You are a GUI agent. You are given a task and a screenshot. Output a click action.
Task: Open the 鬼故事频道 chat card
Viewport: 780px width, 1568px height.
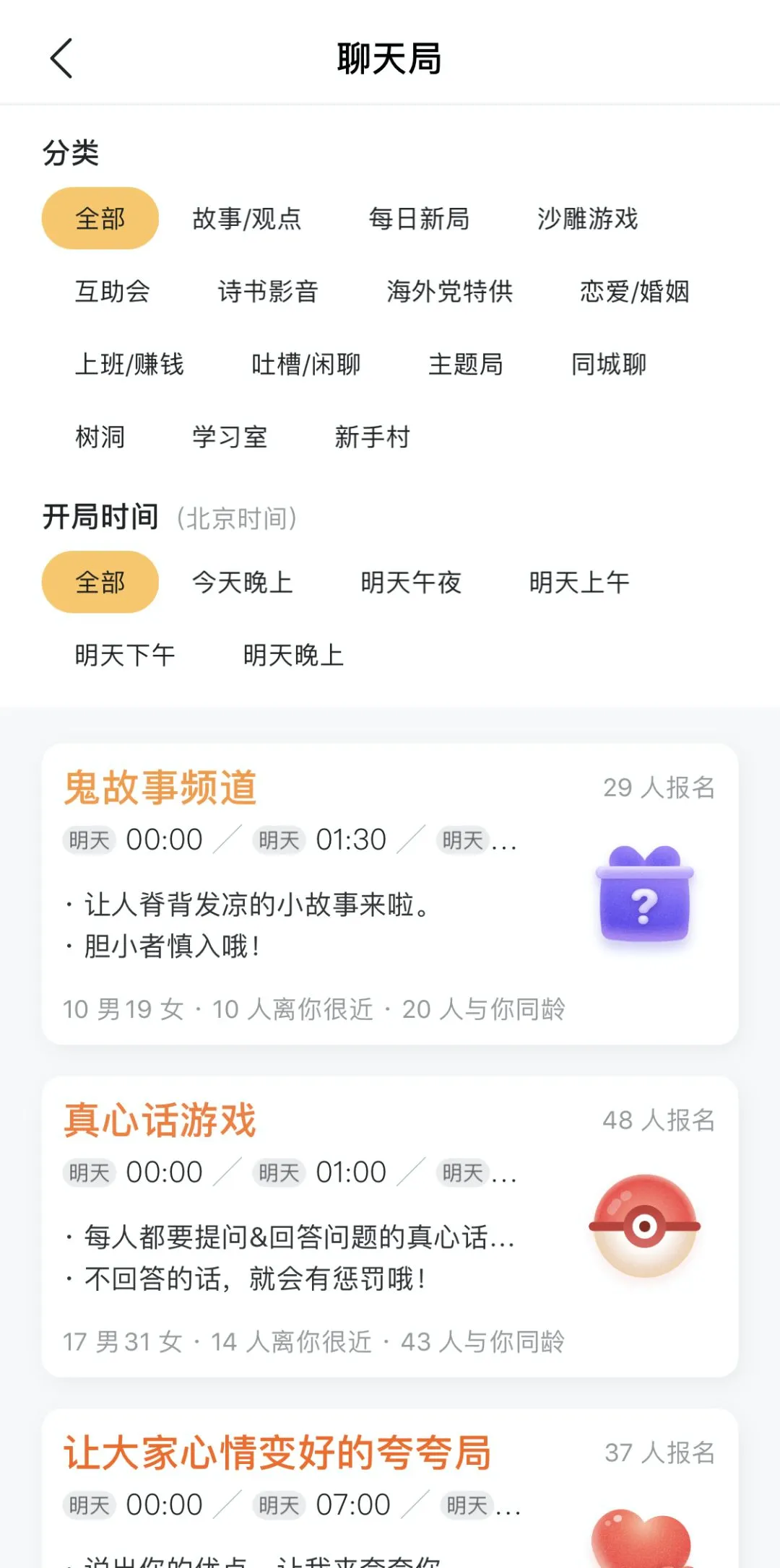(390, 894)
